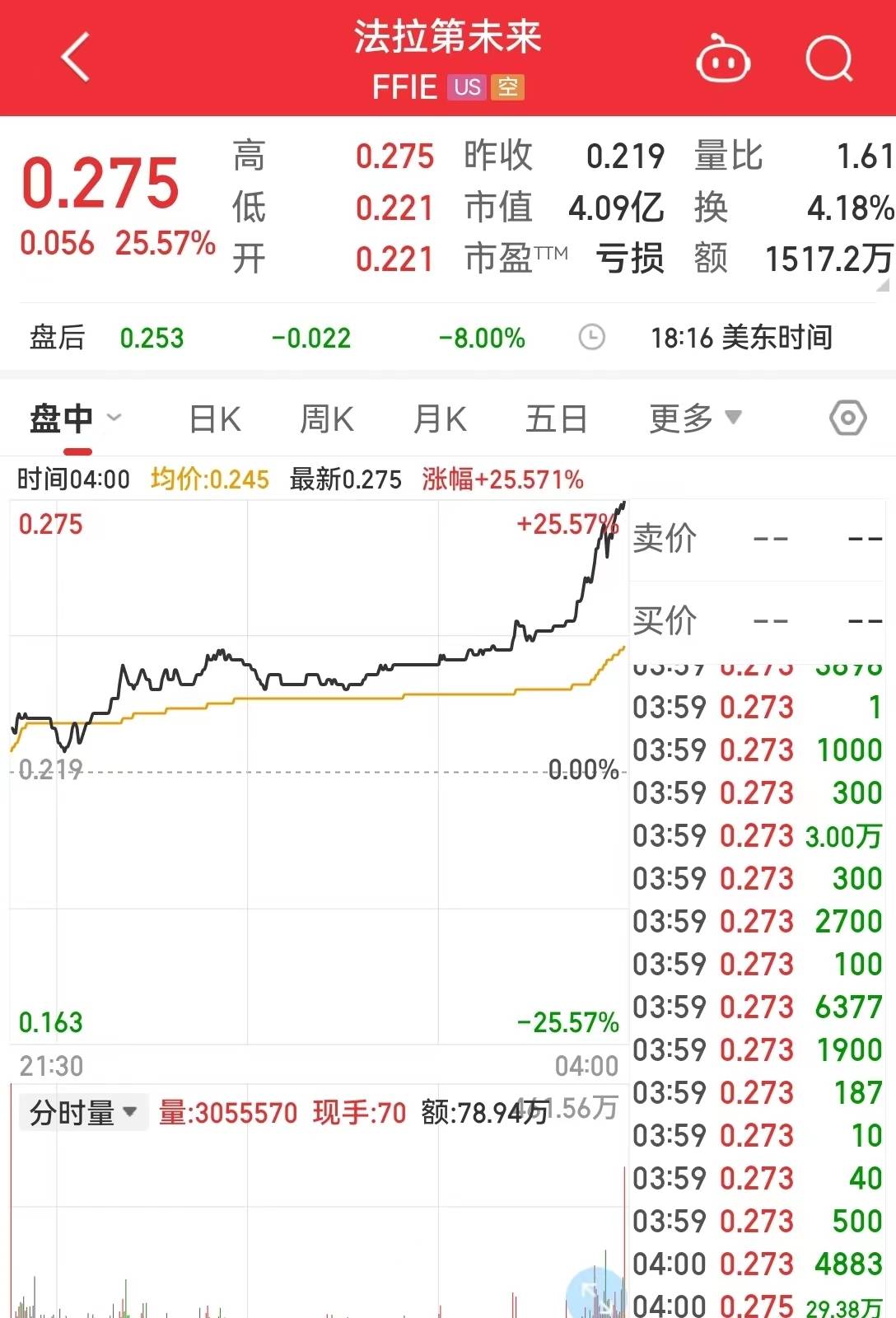Open the search magnifier icon
The image size is (896, 1318).
pos(828,59)
